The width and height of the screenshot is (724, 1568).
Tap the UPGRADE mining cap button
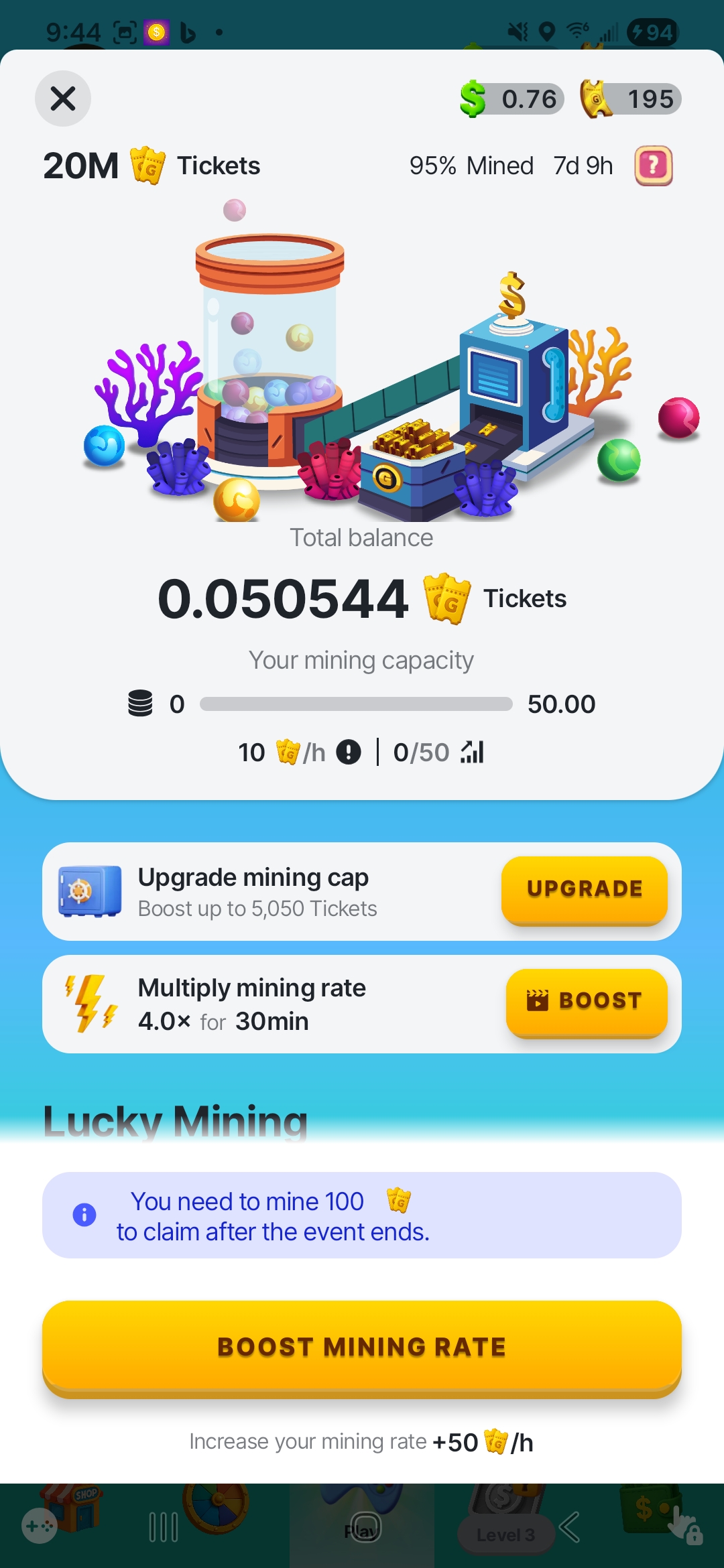584,889
